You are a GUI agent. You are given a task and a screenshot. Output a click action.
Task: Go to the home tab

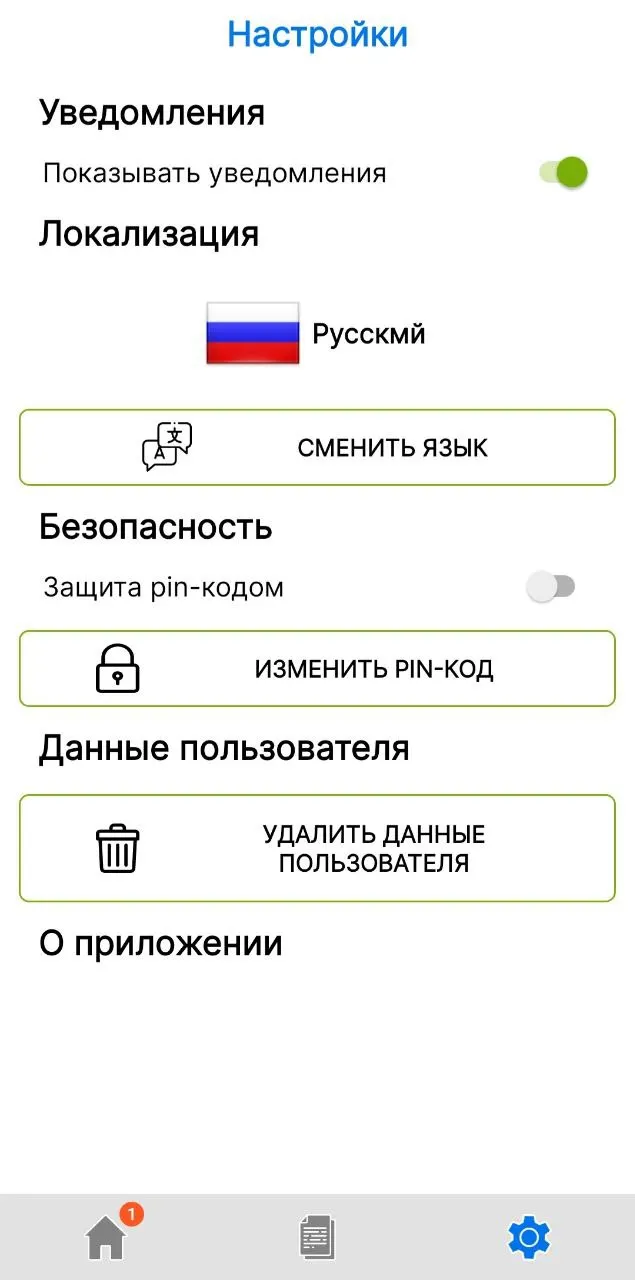pos(106,1238)
